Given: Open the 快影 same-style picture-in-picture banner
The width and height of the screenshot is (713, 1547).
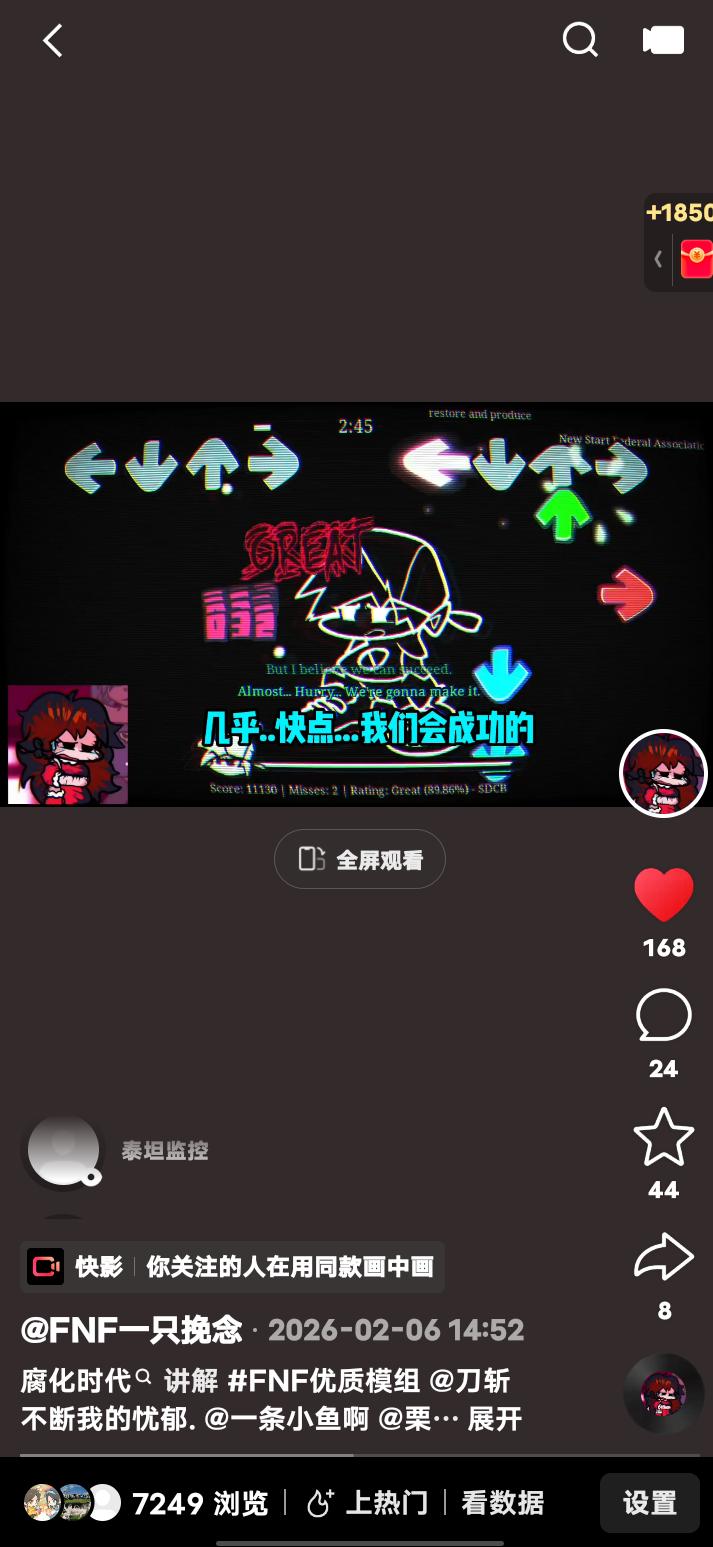Looking at the screenshot, I should coord(232,1267).
